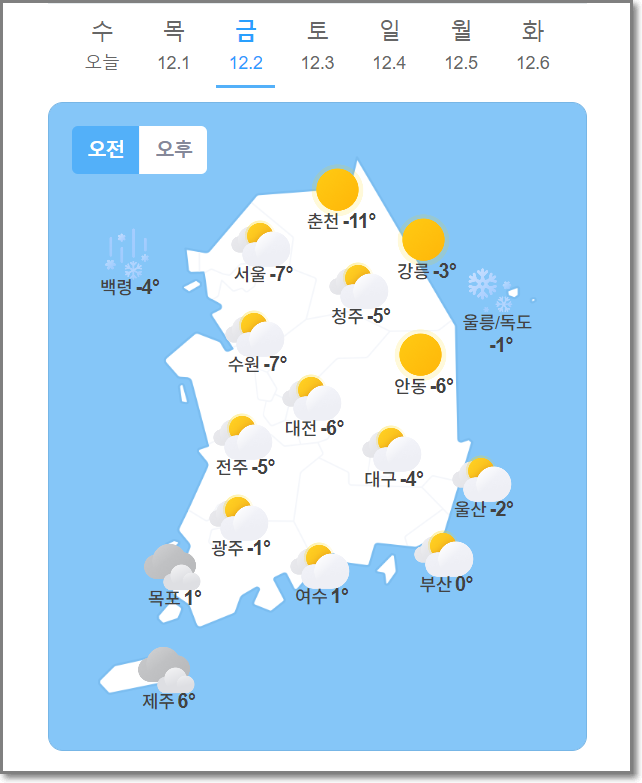Viewport: 642px width, 783px height.
Task: Open the 화 12.6 tab
Action: pos(533,46)
